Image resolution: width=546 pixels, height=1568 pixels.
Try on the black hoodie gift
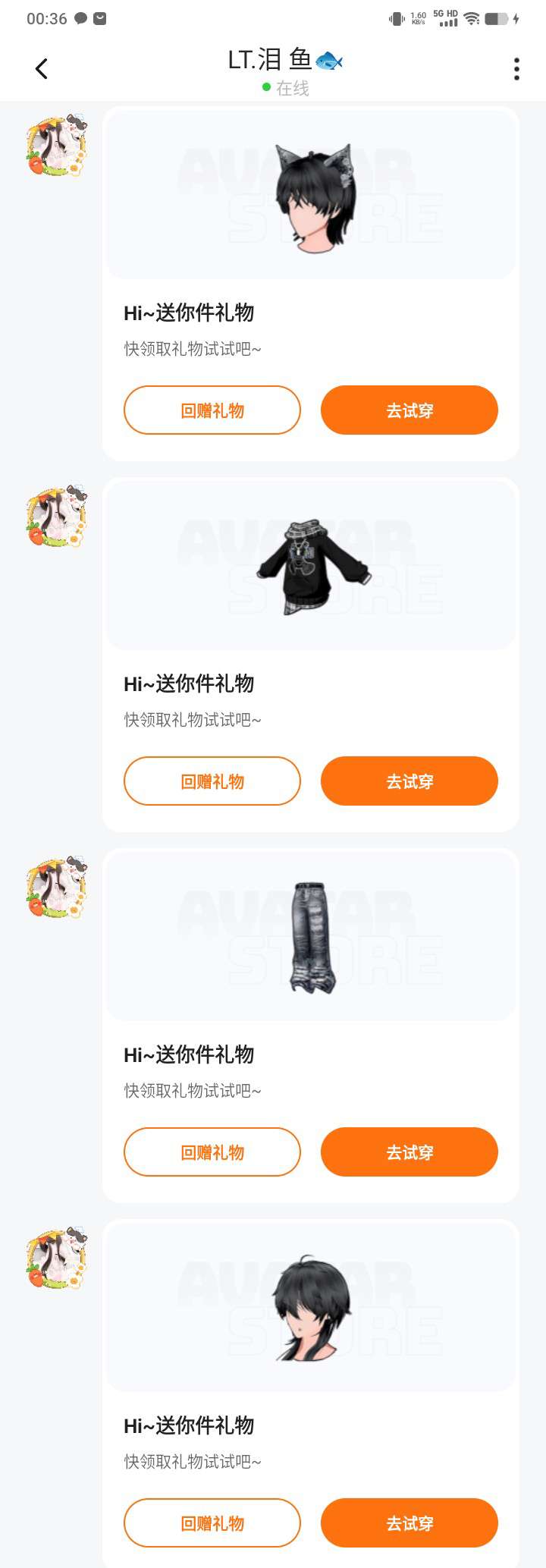tap(409, 781)
